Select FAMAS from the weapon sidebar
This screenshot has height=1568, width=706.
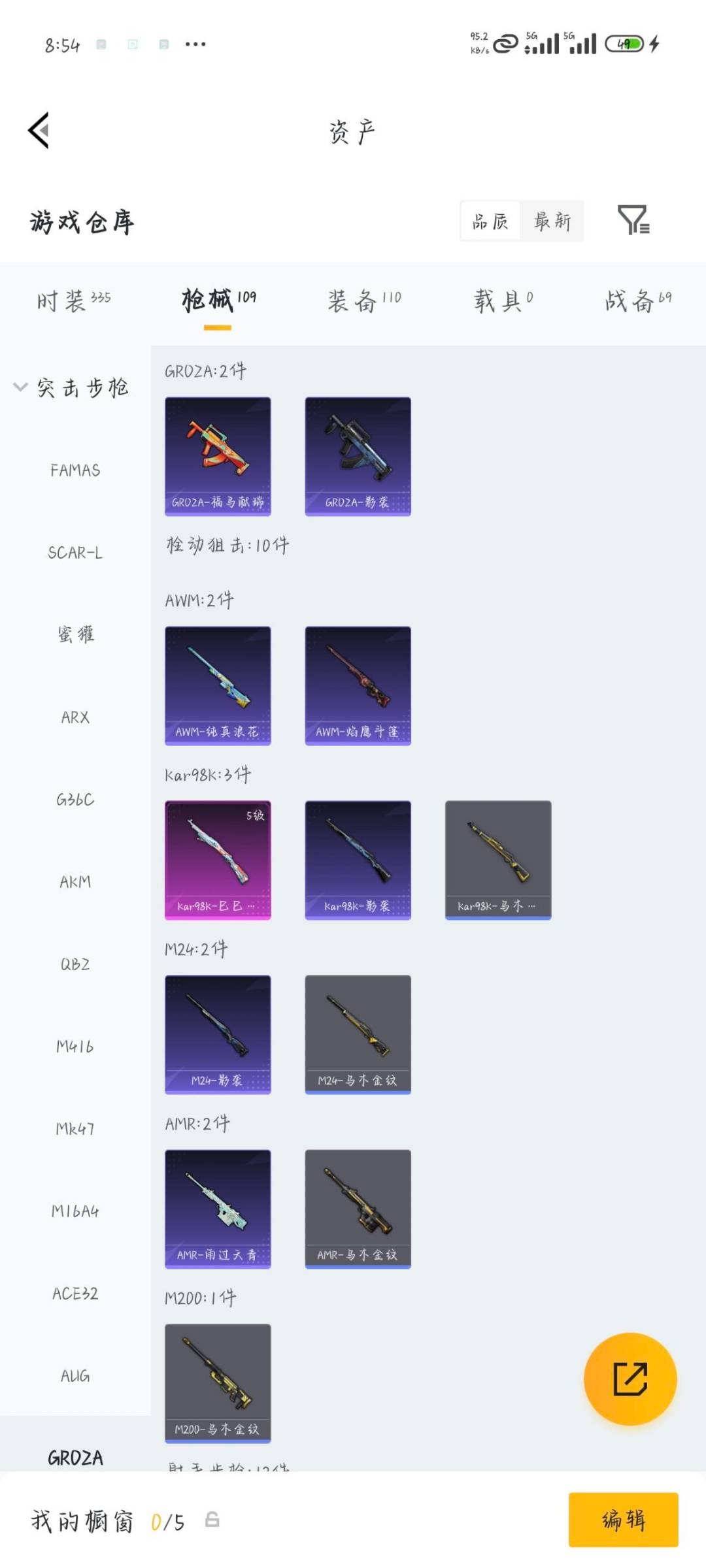click(x=75, y=470)
